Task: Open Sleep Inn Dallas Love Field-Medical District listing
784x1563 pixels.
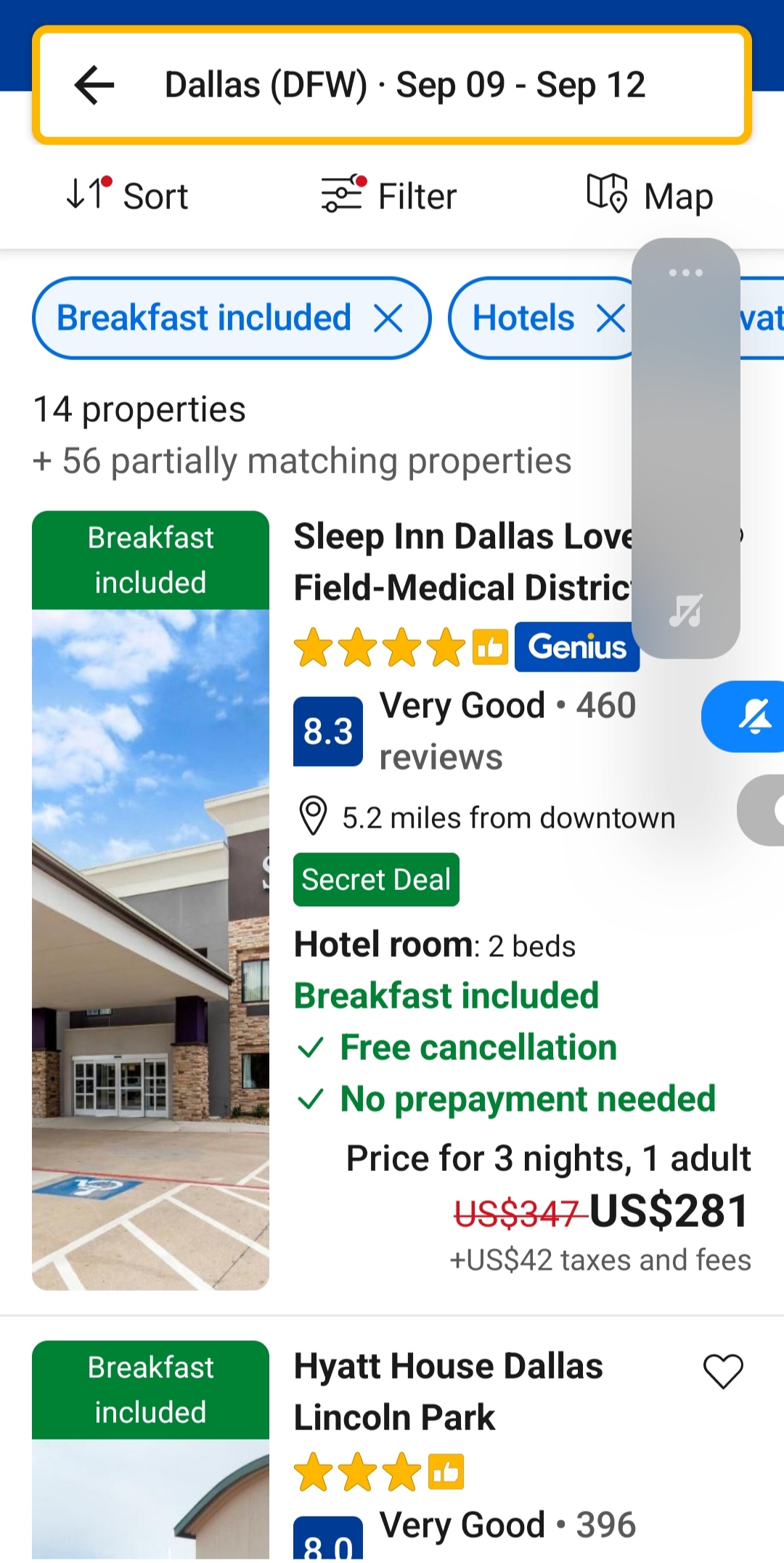Action: click(x=462, y=561)
